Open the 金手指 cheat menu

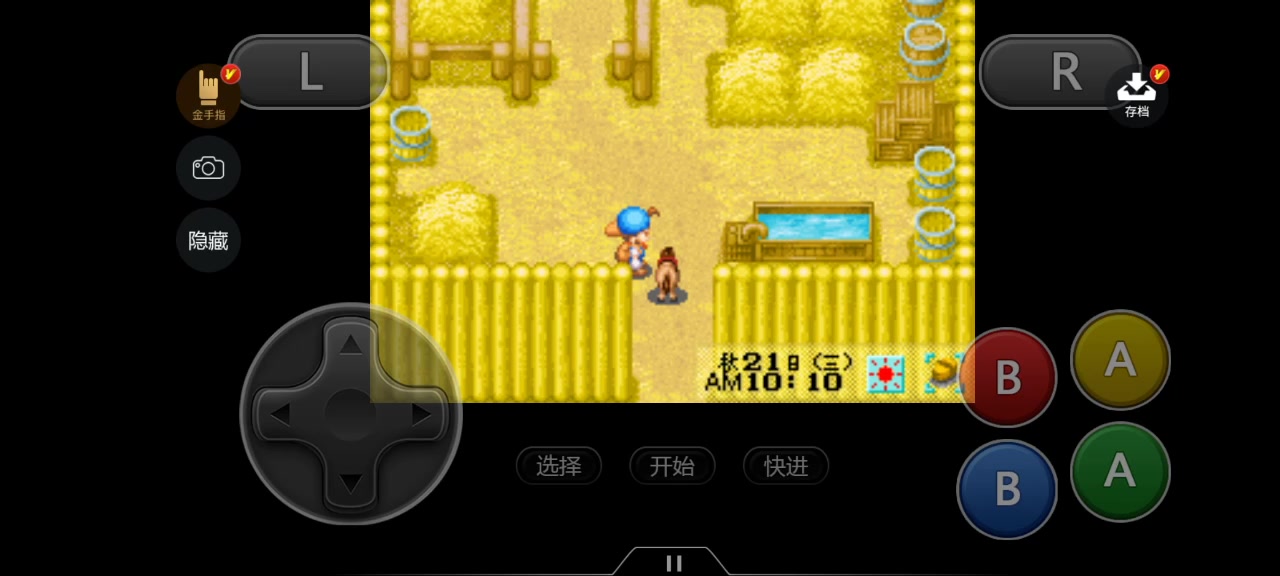(208, 95)
